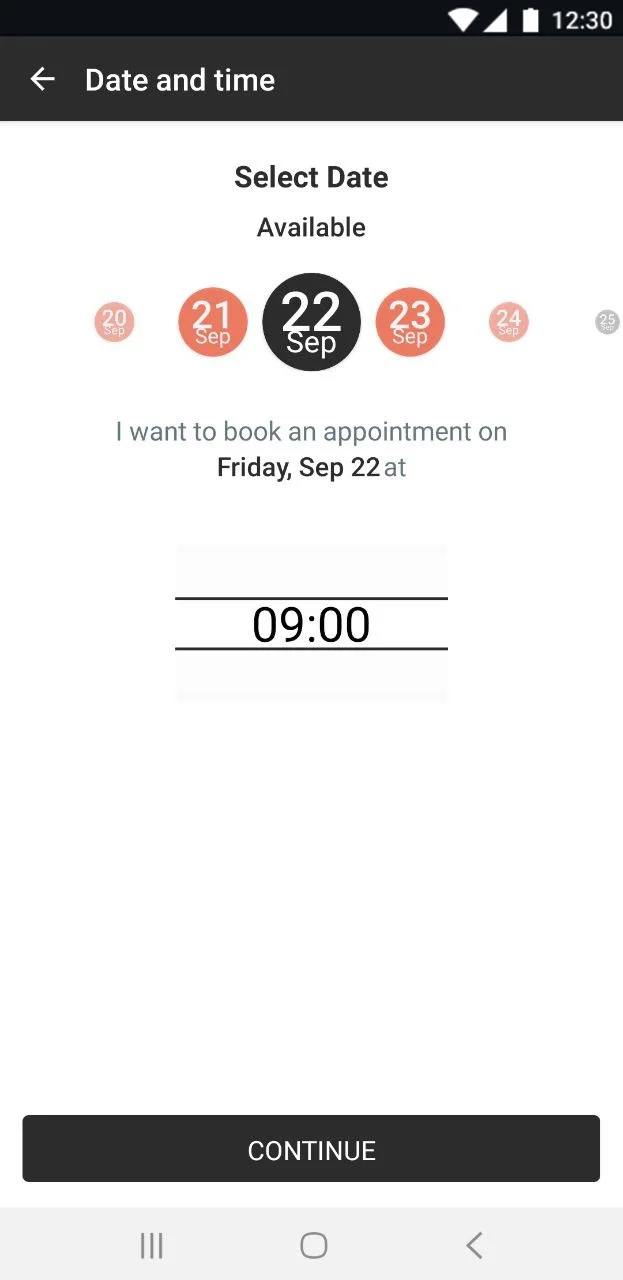This screenshot has height=1280, width=623.
Task: Tap the selected 22 Sep date
Action: point(311,322)
